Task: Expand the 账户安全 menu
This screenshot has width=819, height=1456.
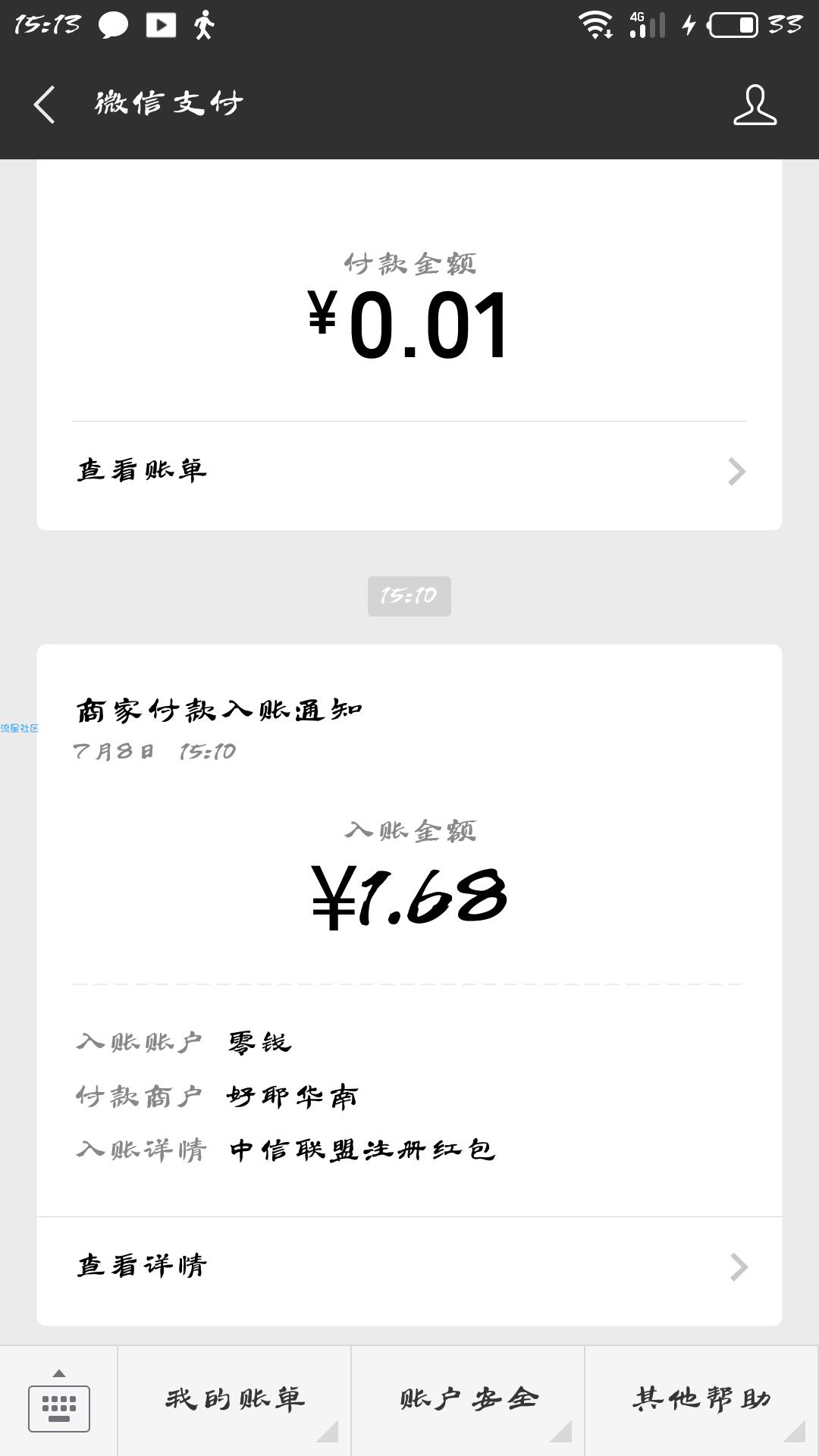Action: coord(468,1401)
